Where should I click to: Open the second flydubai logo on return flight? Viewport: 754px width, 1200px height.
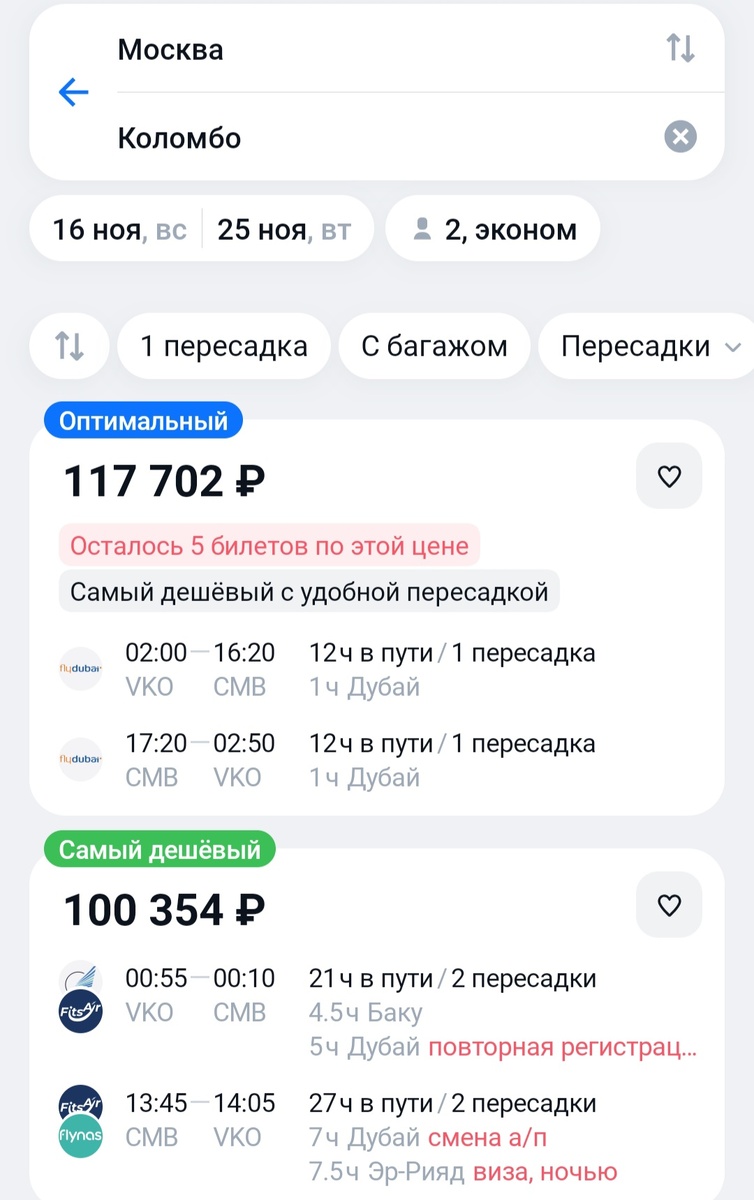point(80,758)
